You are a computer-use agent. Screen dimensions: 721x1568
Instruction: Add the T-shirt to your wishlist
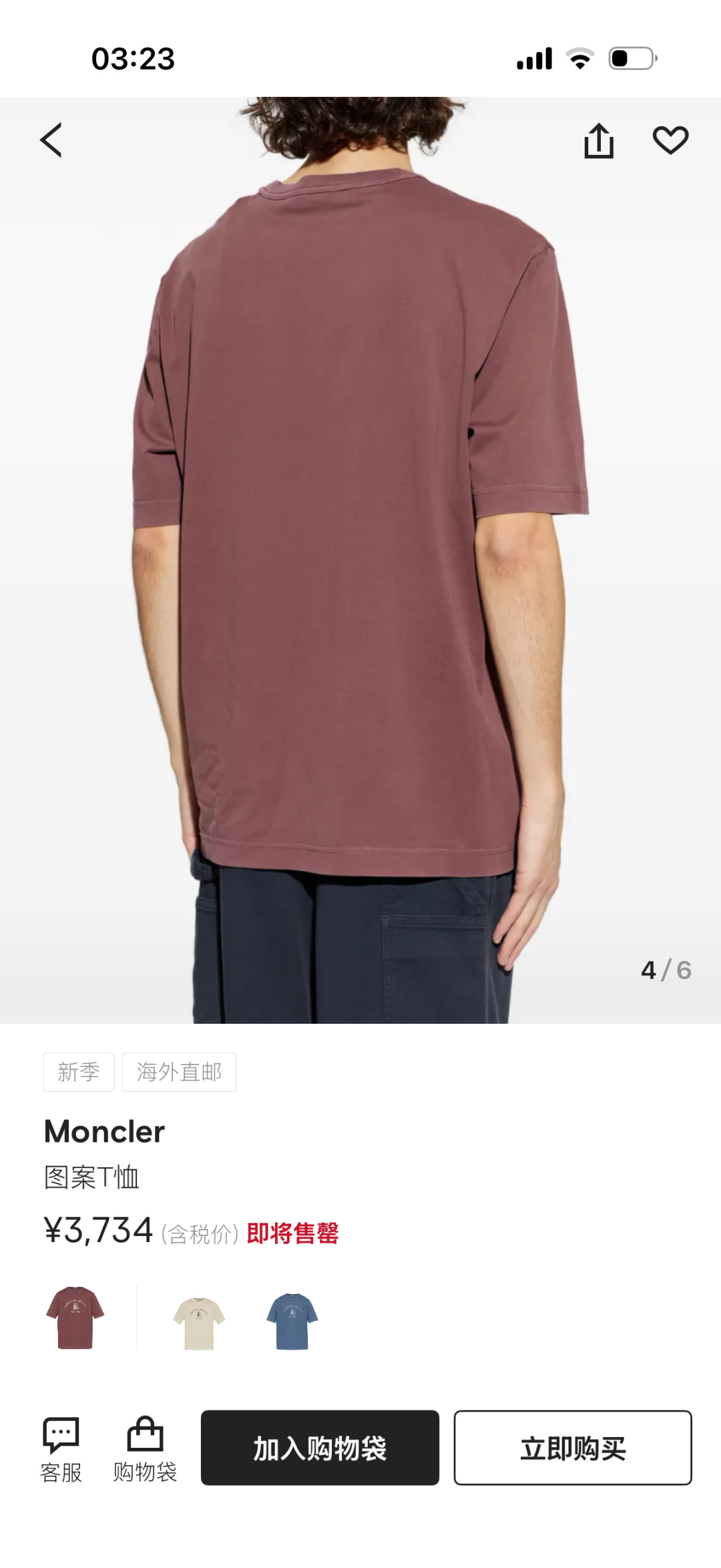tap(670, 140)
